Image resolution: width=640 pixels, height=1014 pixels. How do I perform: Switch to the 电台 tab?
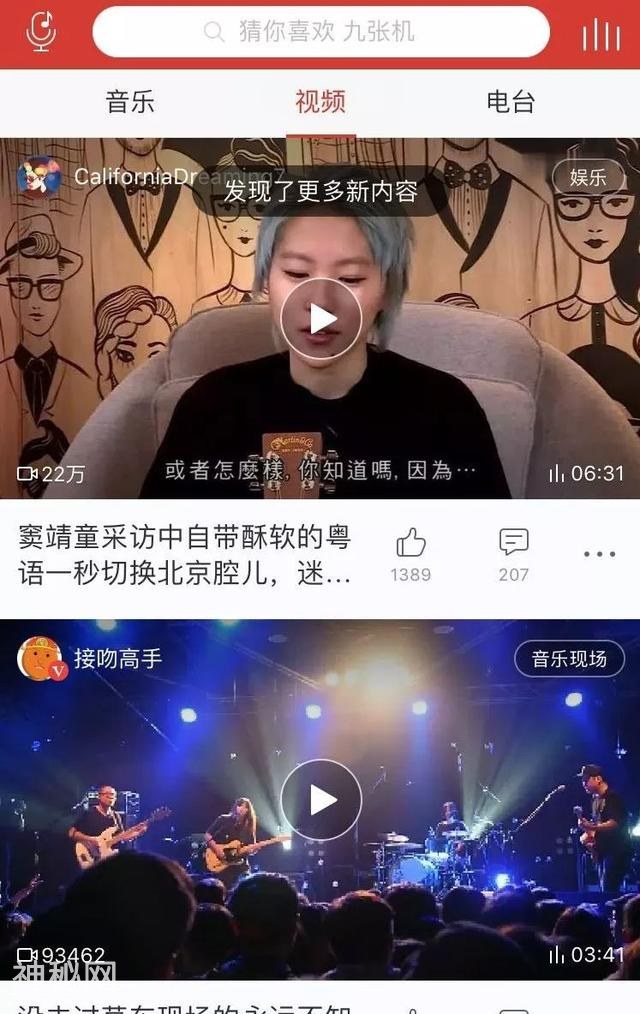tap(510, 101)
